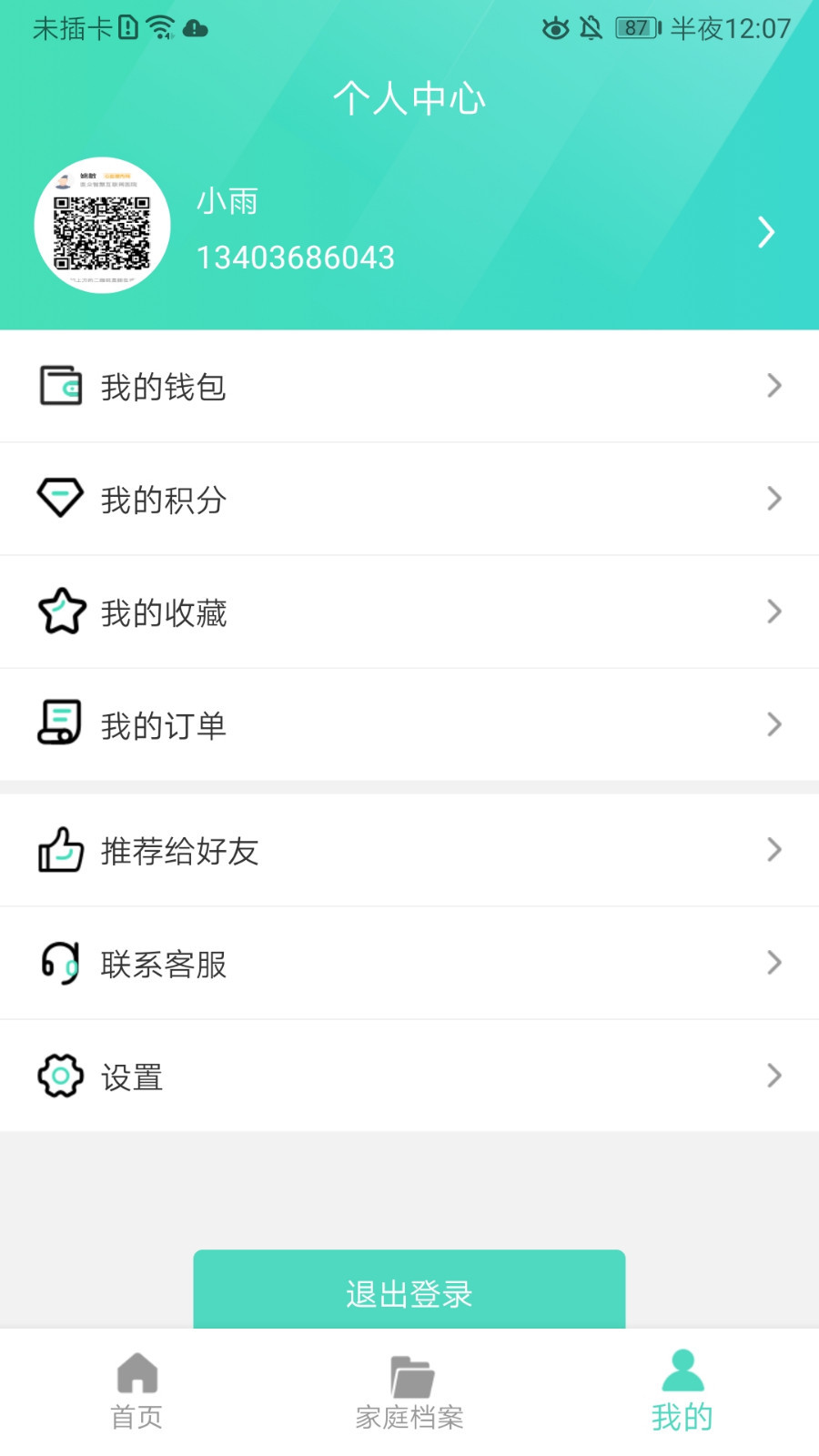Open 我的积分
819x1456 pixels.
409,499
